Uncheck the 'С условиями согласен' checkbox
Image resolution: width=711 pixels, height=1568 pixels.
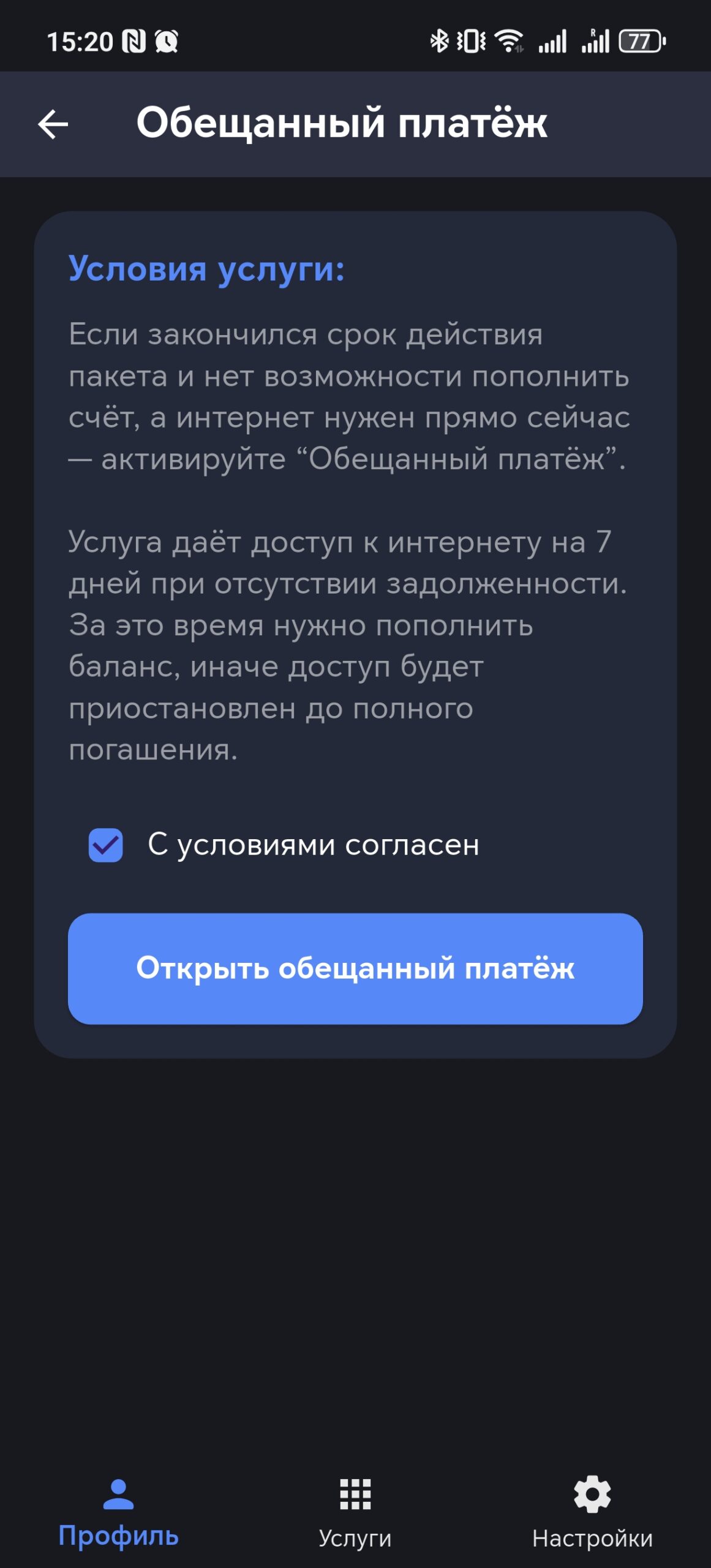[106, 845]
